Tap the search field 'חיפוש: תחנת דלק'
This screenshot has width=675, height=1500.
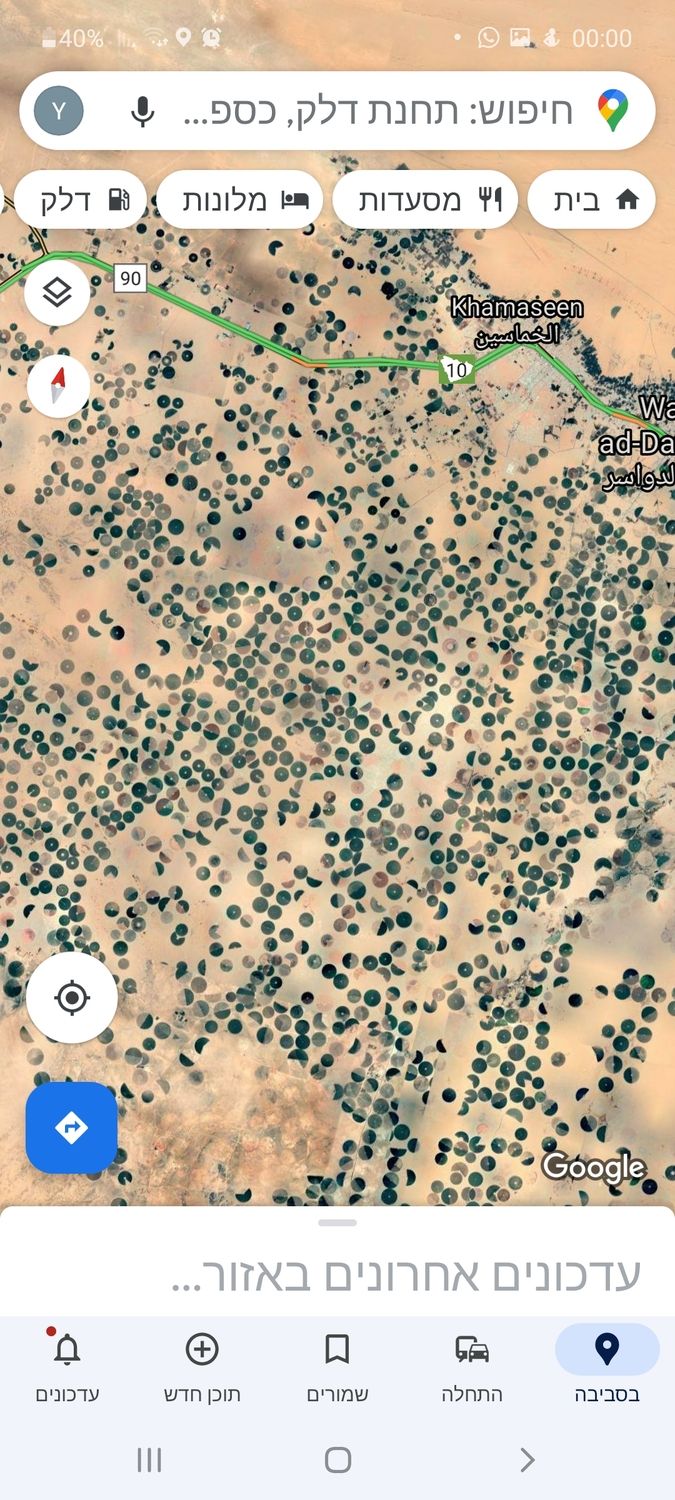click(380, 111)
